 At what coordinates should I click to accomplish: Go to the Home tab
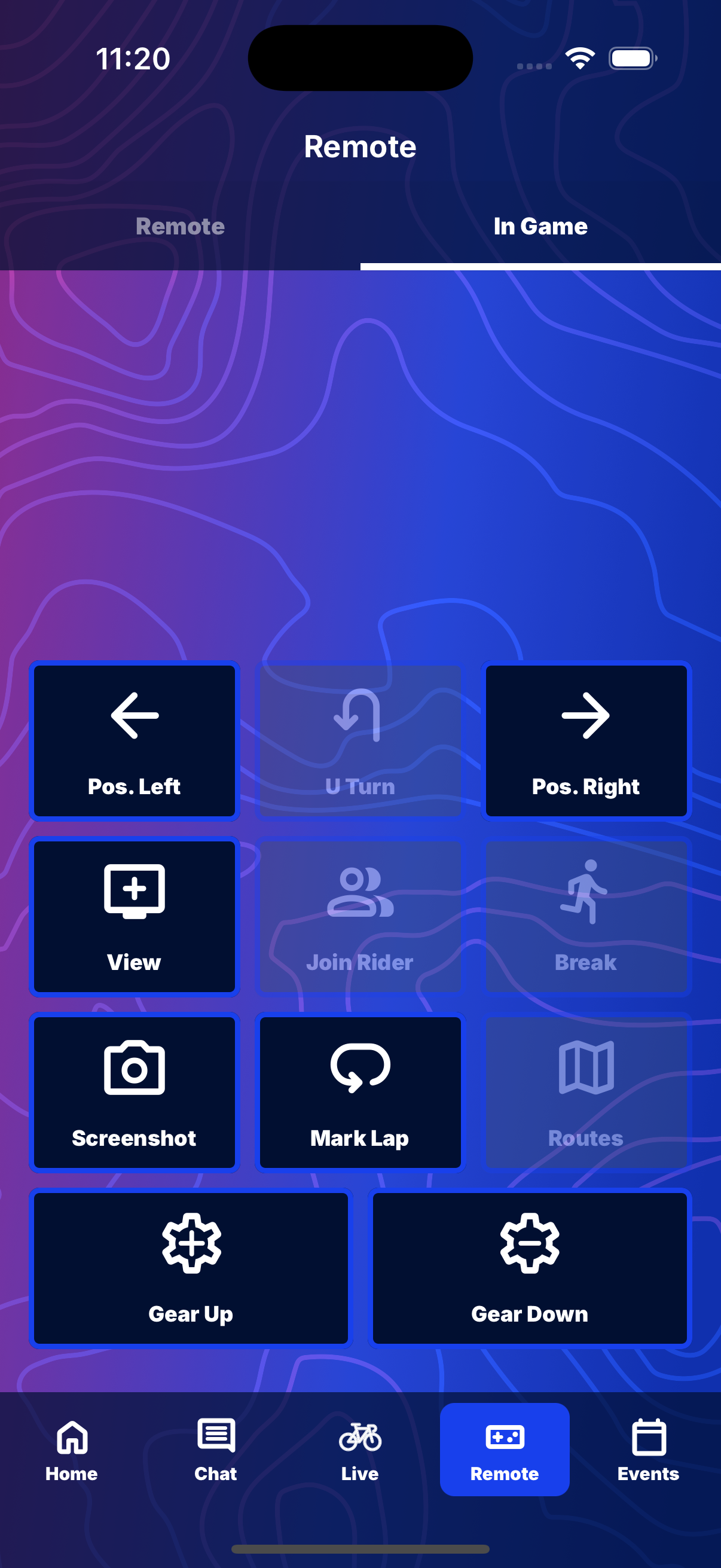72,1450
